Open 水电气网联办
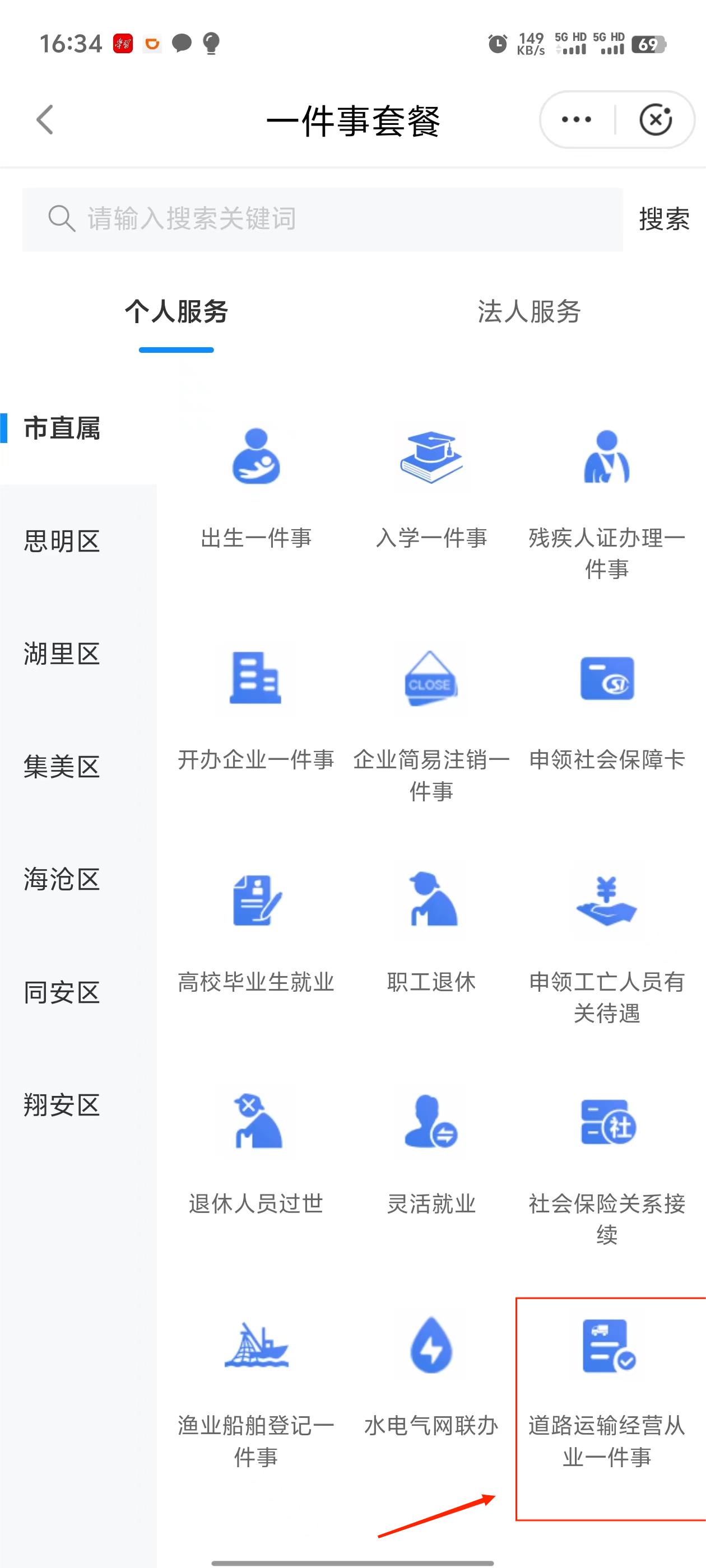This screenshot has width=706, height=1568. 431,1377
